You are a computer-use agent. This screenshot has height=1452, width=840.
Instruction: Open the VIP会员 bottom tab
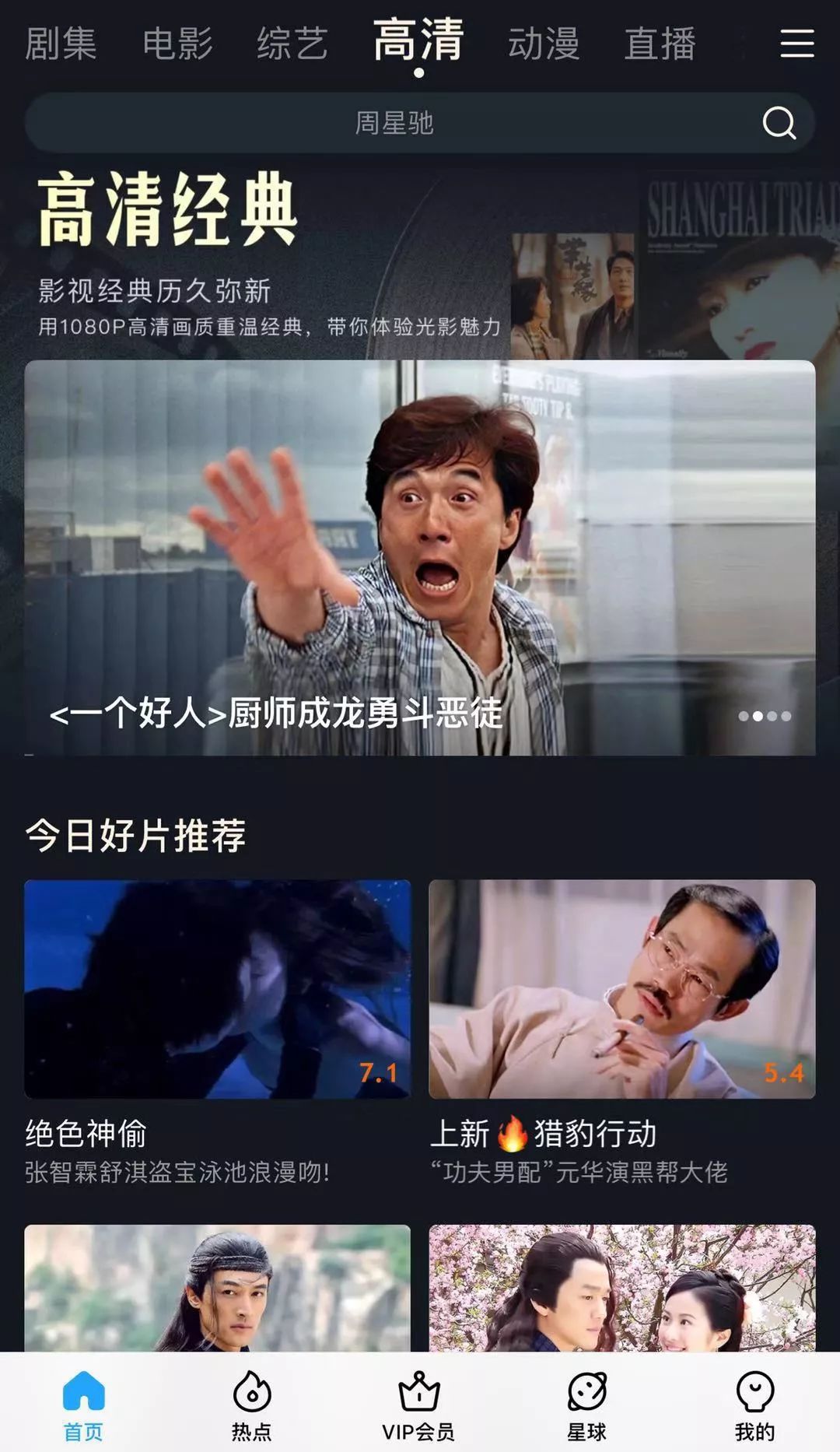coord(418,1404)
